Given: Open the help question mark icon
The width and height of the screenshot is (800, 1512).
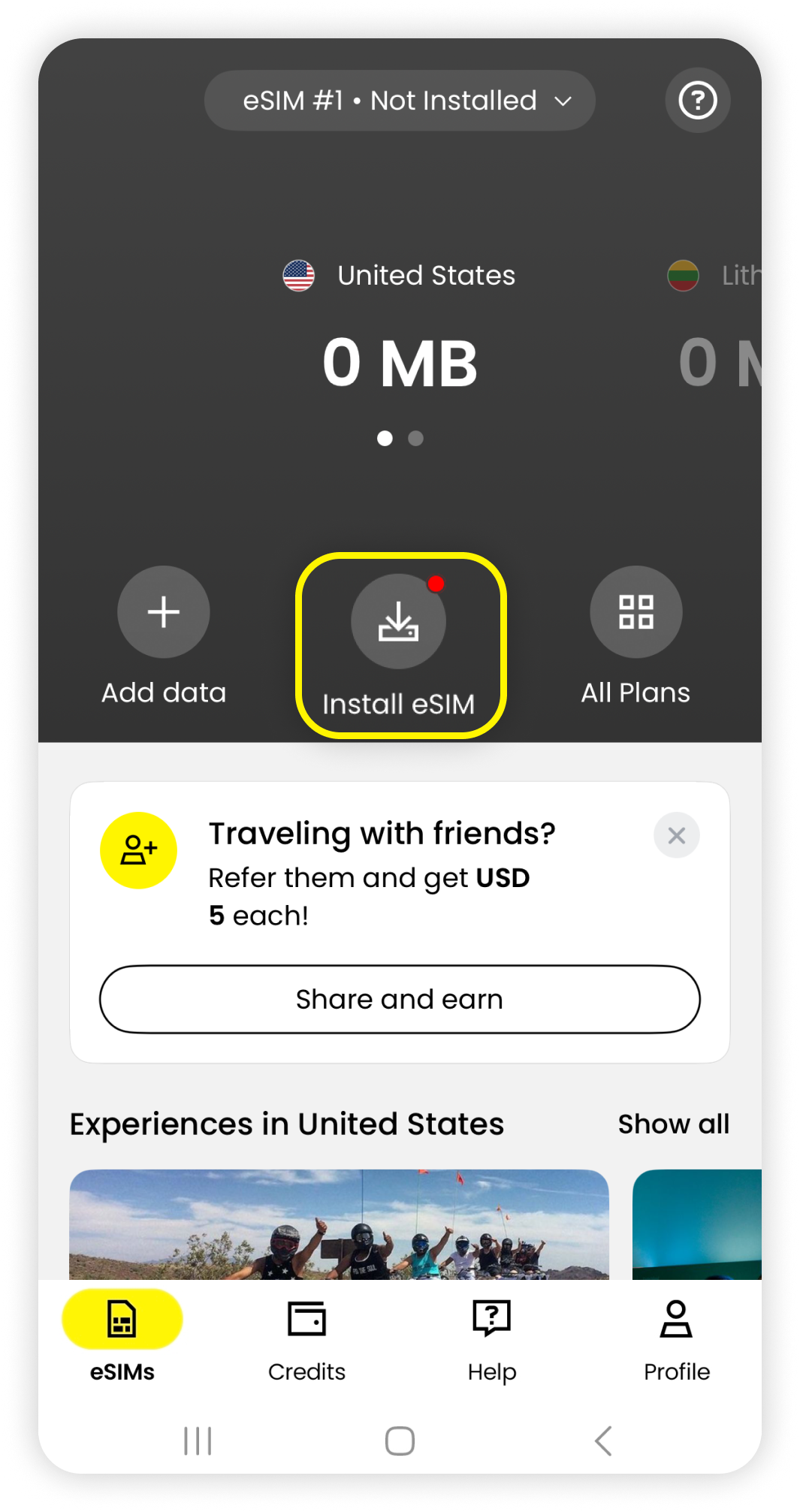Looking at the screenshot, I should point(697,101).
